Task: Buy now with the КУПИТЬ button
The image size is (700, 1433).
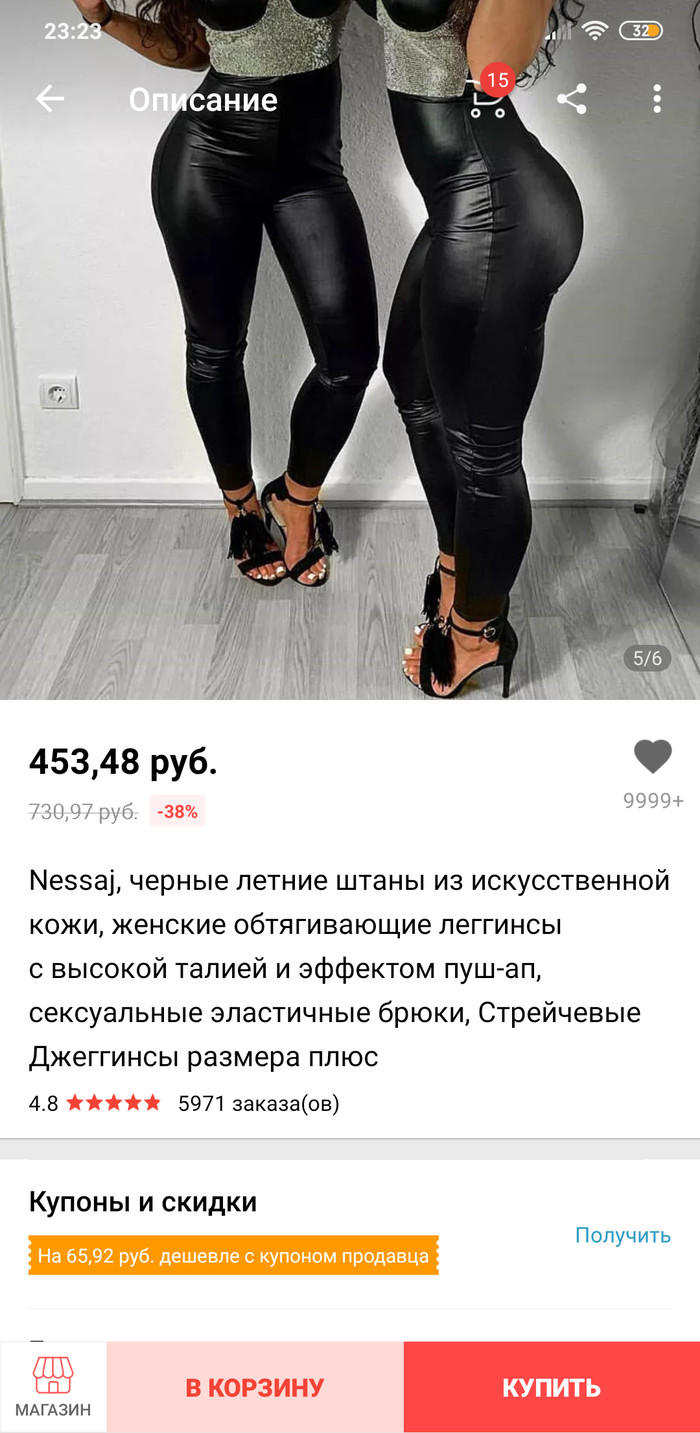Action: click(x=551, y=1387)
